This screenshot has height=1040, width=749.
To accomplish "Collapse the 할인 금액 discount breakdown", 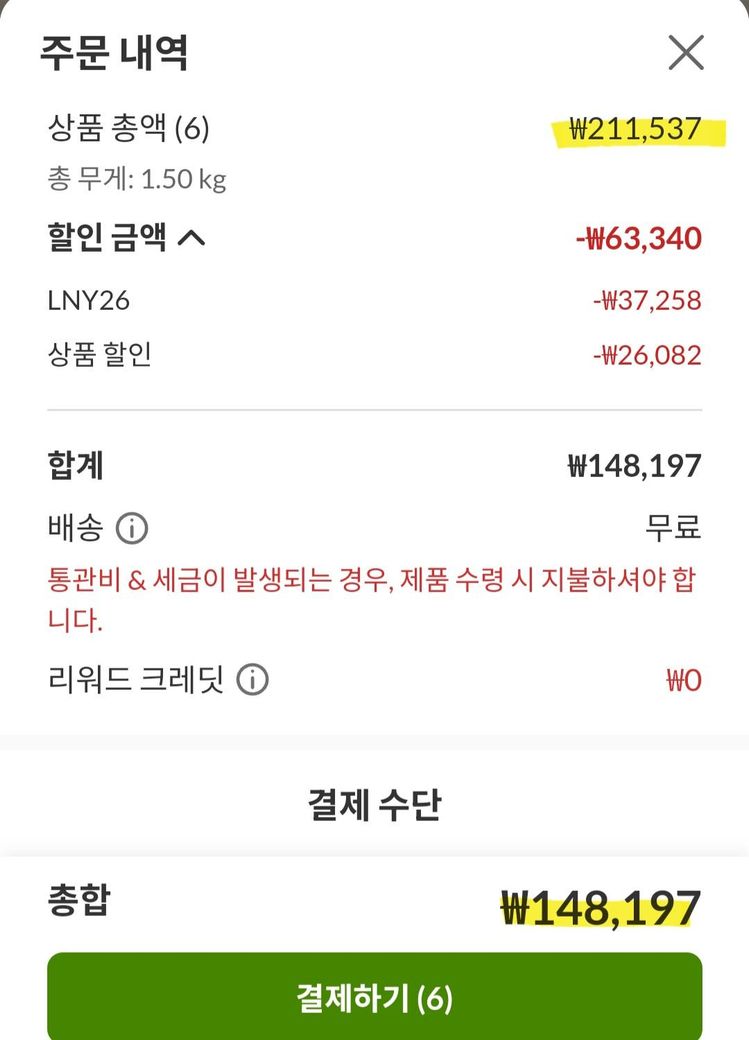I will (192, 238).
